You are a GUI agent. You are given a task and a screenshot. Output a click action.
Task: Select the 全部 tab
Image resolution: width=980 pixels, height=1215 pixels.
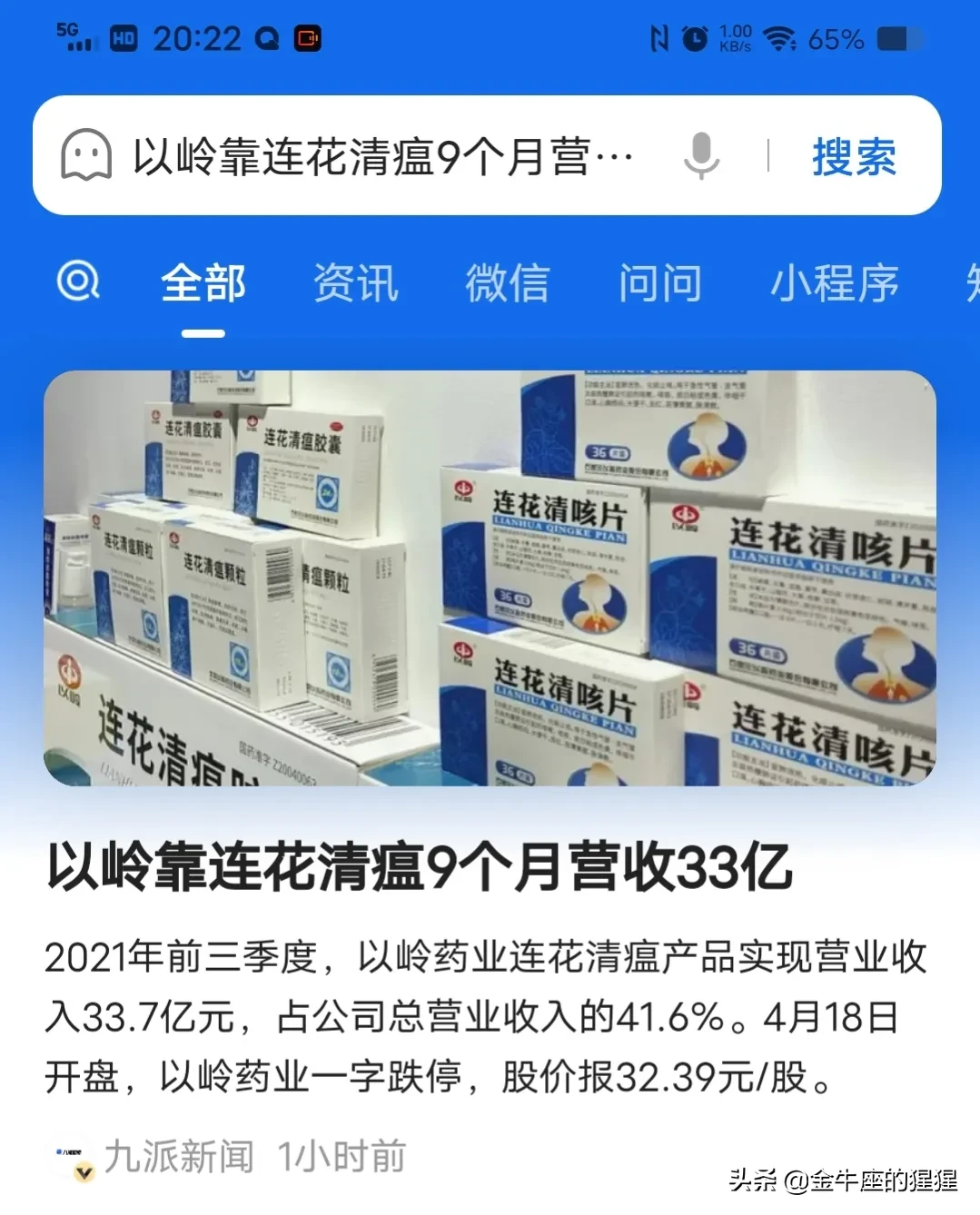point(203,283)
